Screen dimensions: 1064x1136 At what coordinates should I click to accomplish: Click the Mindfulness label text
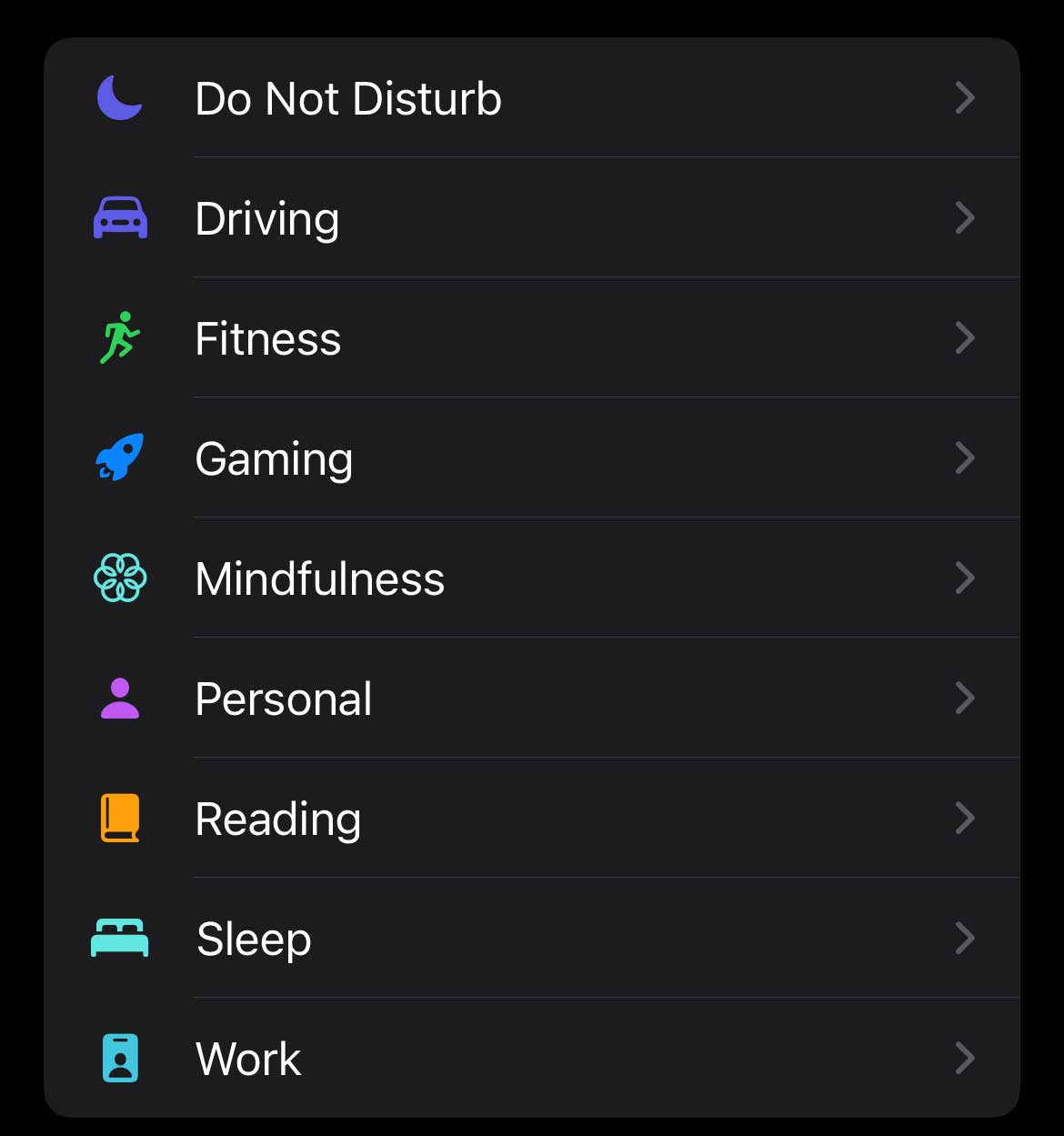coord(319,578)
